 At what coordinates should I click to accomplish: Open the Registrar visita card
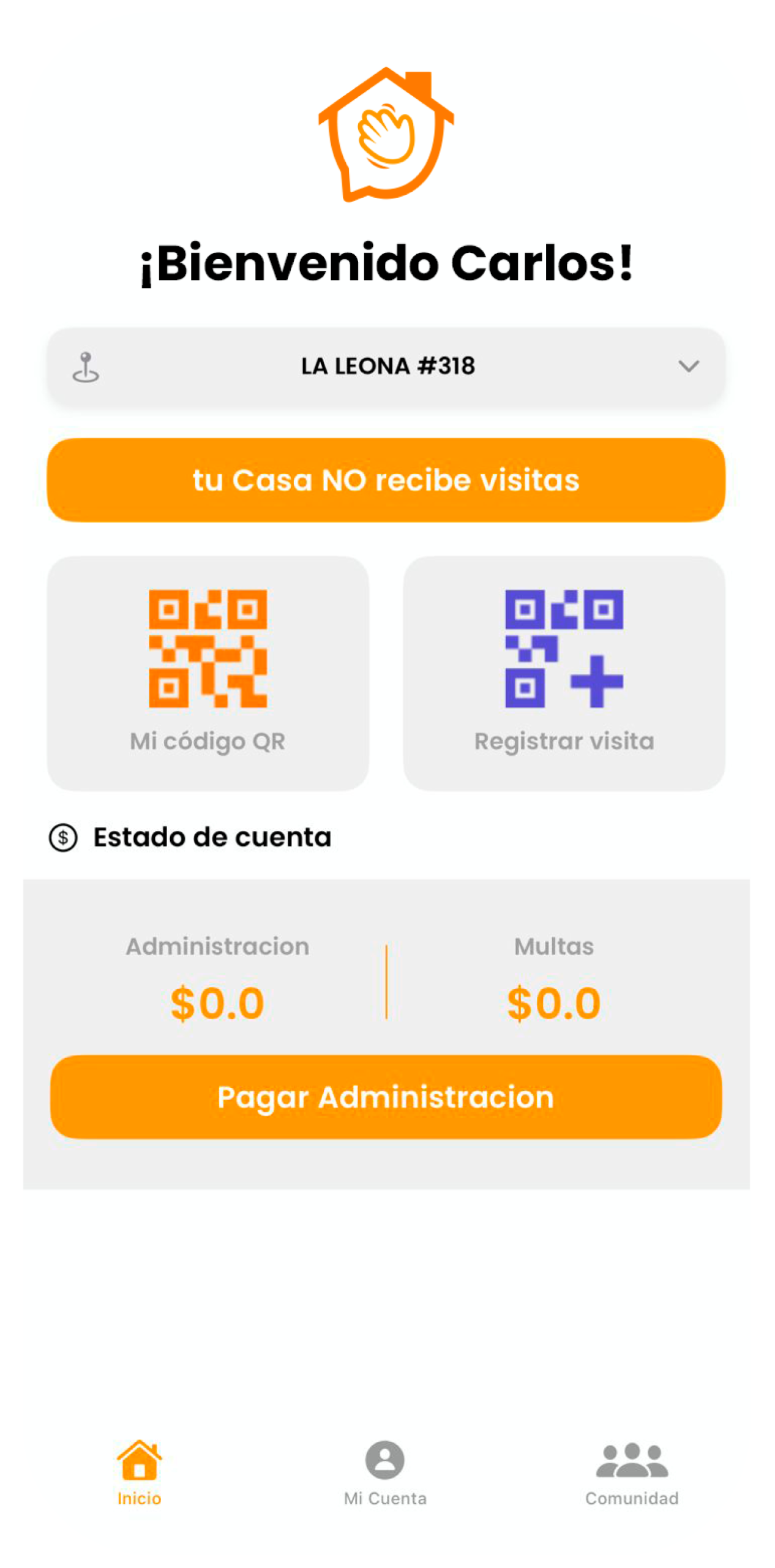[564, 673]
